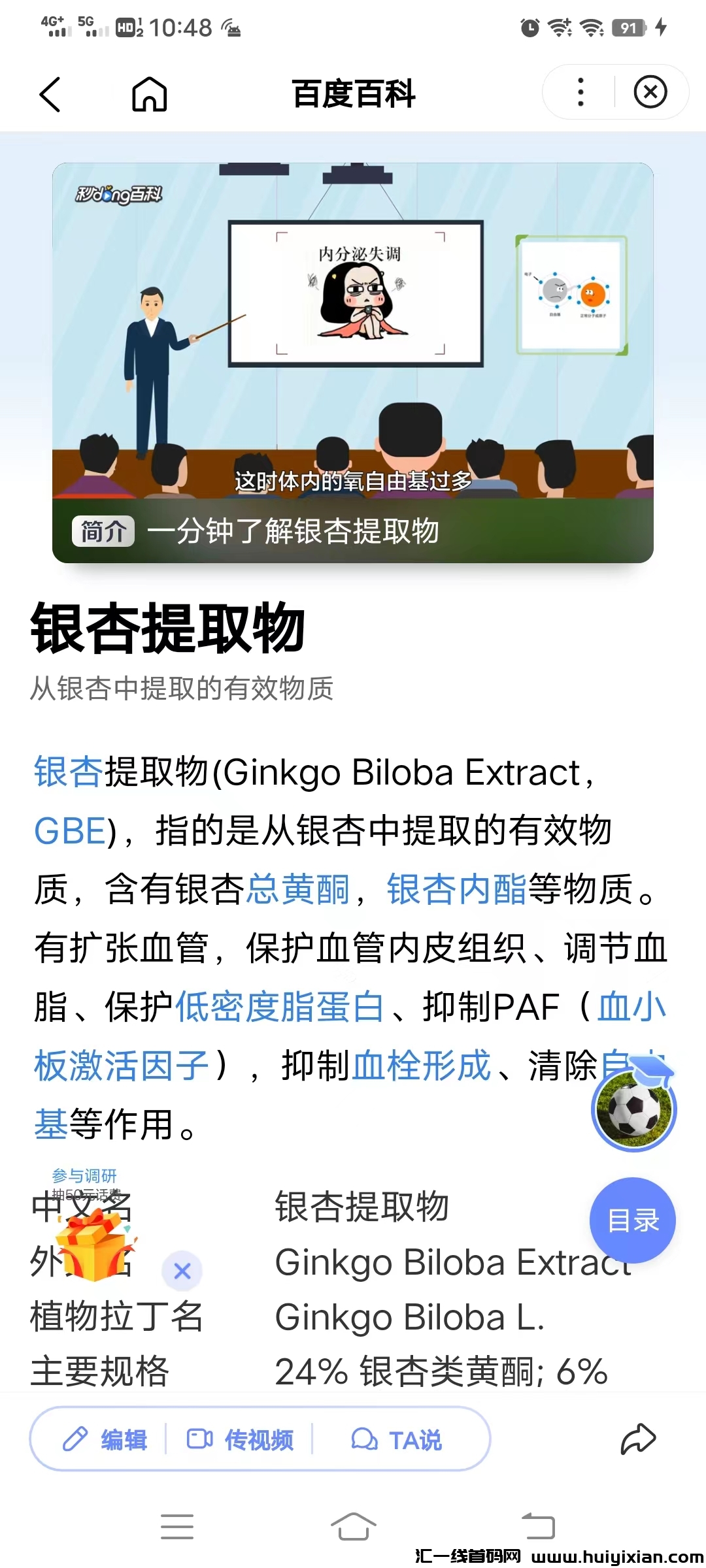This screenshot has width=706, height=1568.
Task: Open the 银杏内酯 link
Action: (x=456, y=889)
